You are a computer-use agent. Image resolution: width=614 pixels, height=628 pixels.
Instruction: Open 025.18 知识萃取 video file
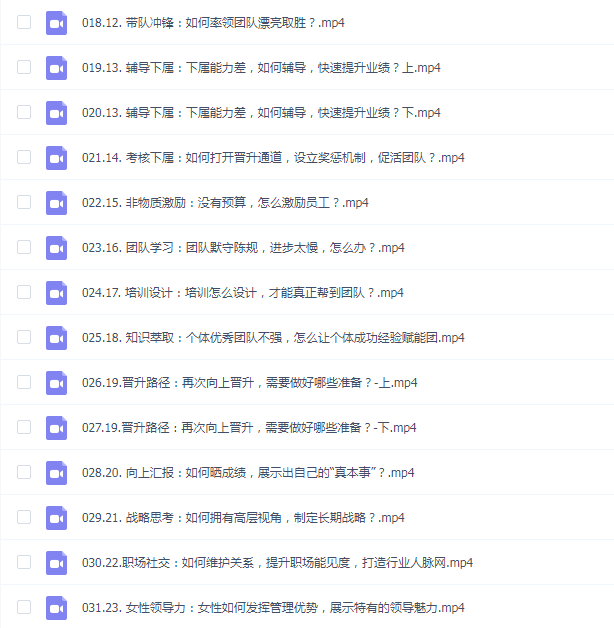tap(272, 337)
